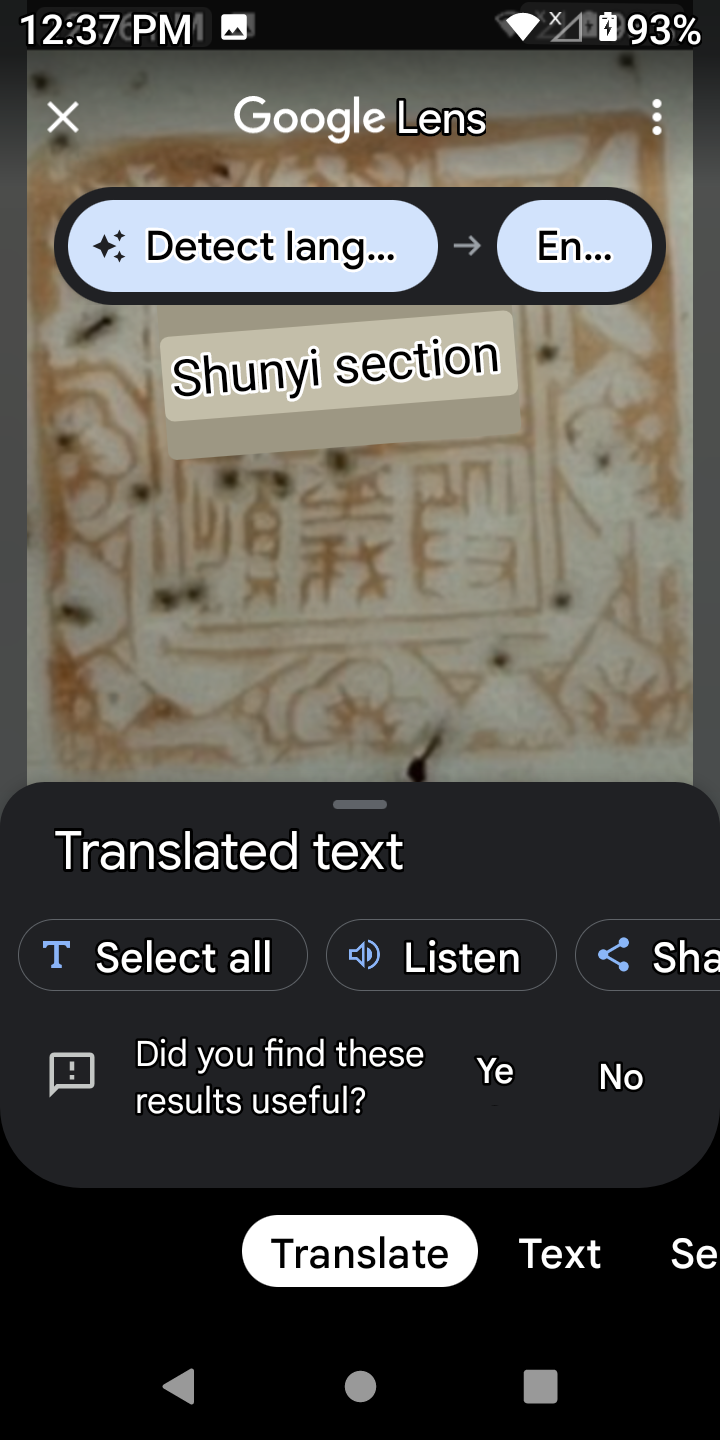Open the feedback report icon
Image resolution: width=720 pixels, height=1440 pixels.
tap(72, 1075)
